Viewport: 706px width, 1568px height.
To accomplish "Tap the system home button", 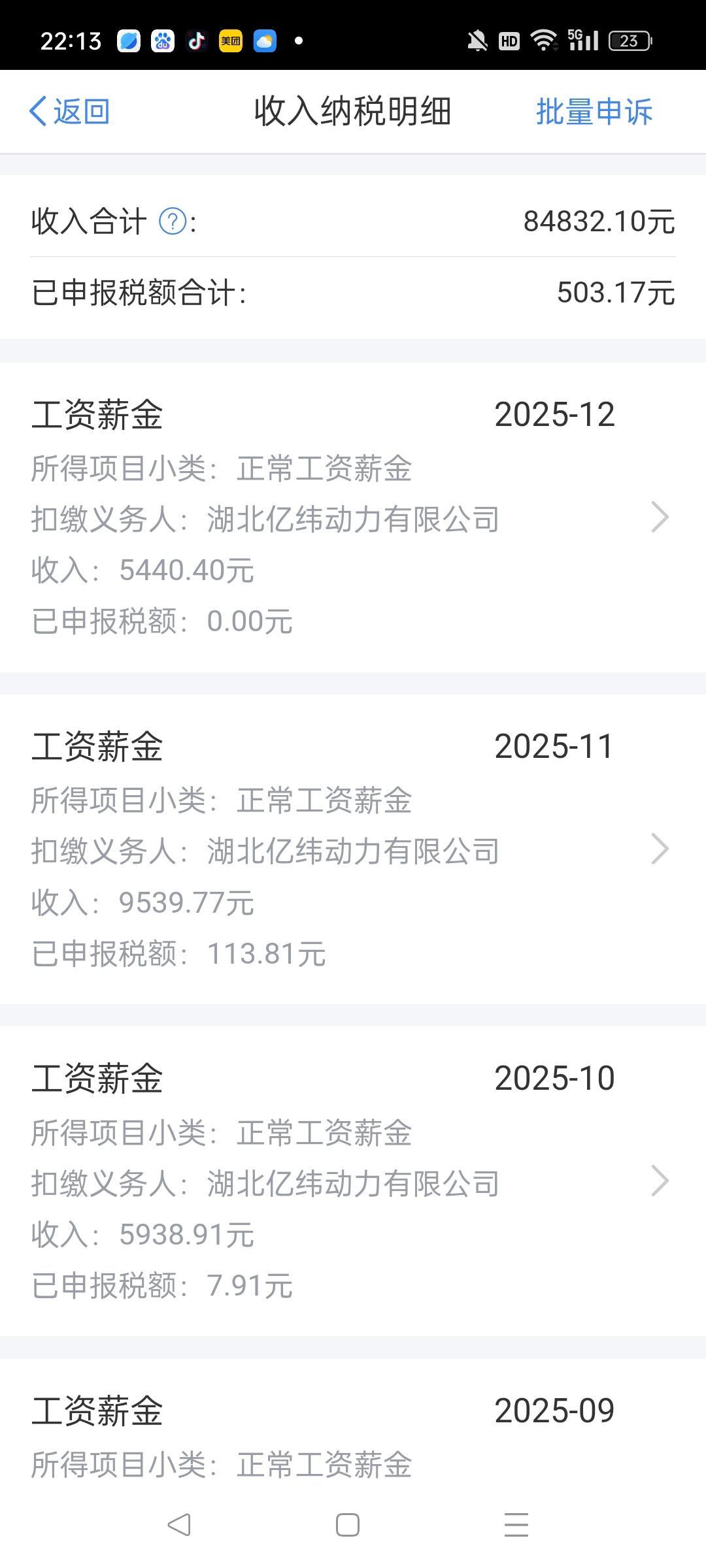I will pos(348,1525).
